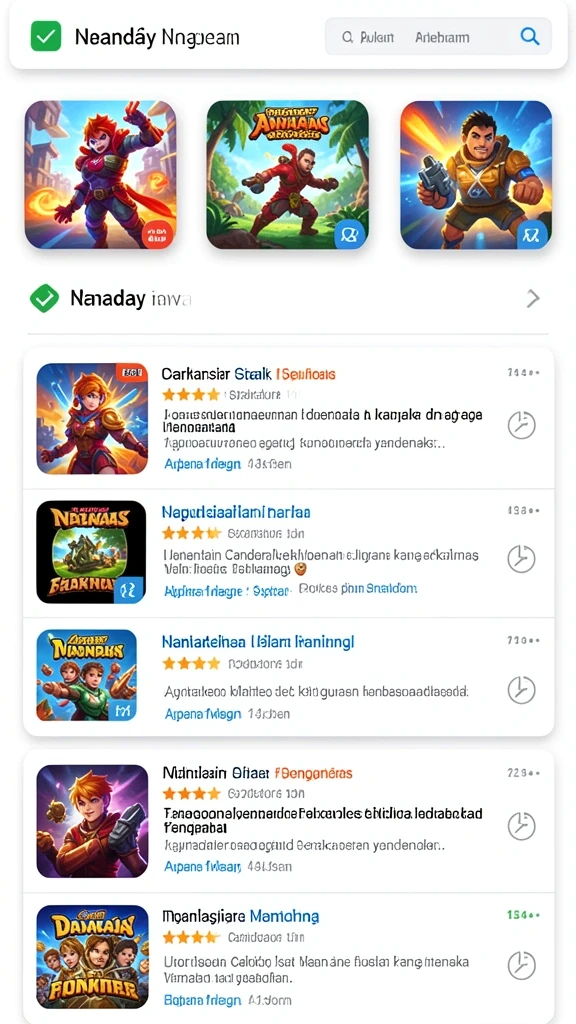Open the featured tile with red-haired heroine

coord(101,175)
